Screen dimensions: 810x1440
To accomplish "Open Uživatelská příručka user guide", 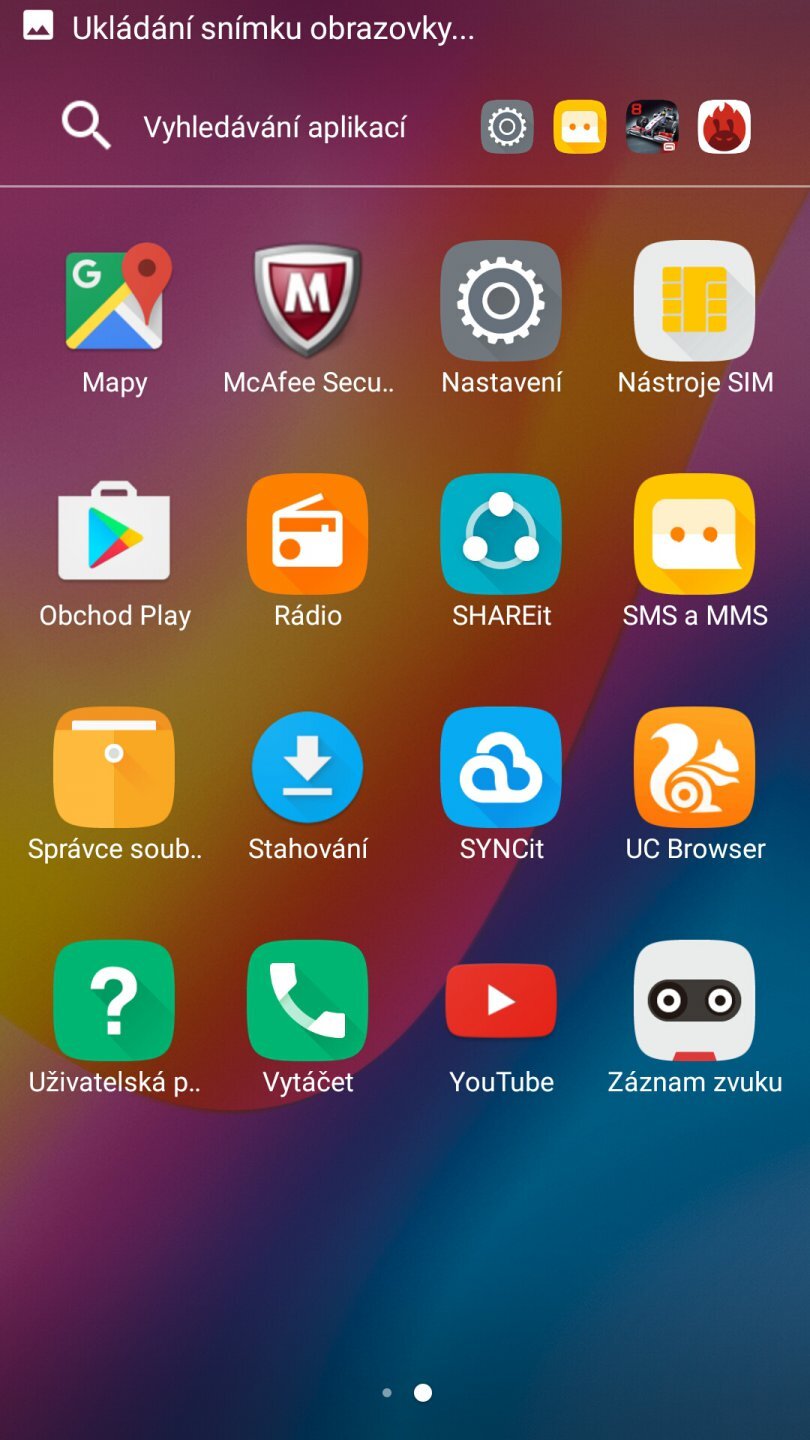I will point(113,1000).
